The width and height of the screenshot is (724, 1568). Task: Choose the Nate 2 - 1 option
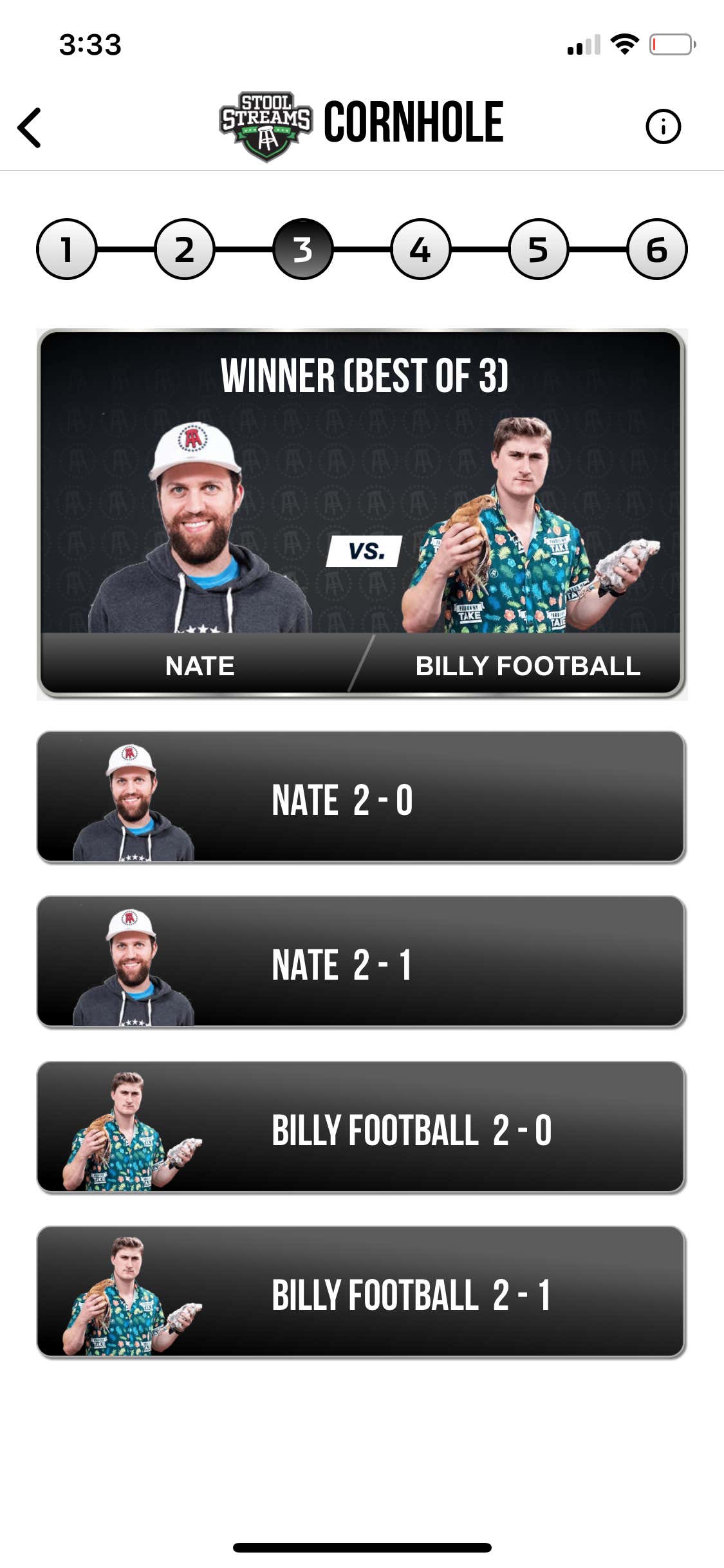tap(361, 962)
